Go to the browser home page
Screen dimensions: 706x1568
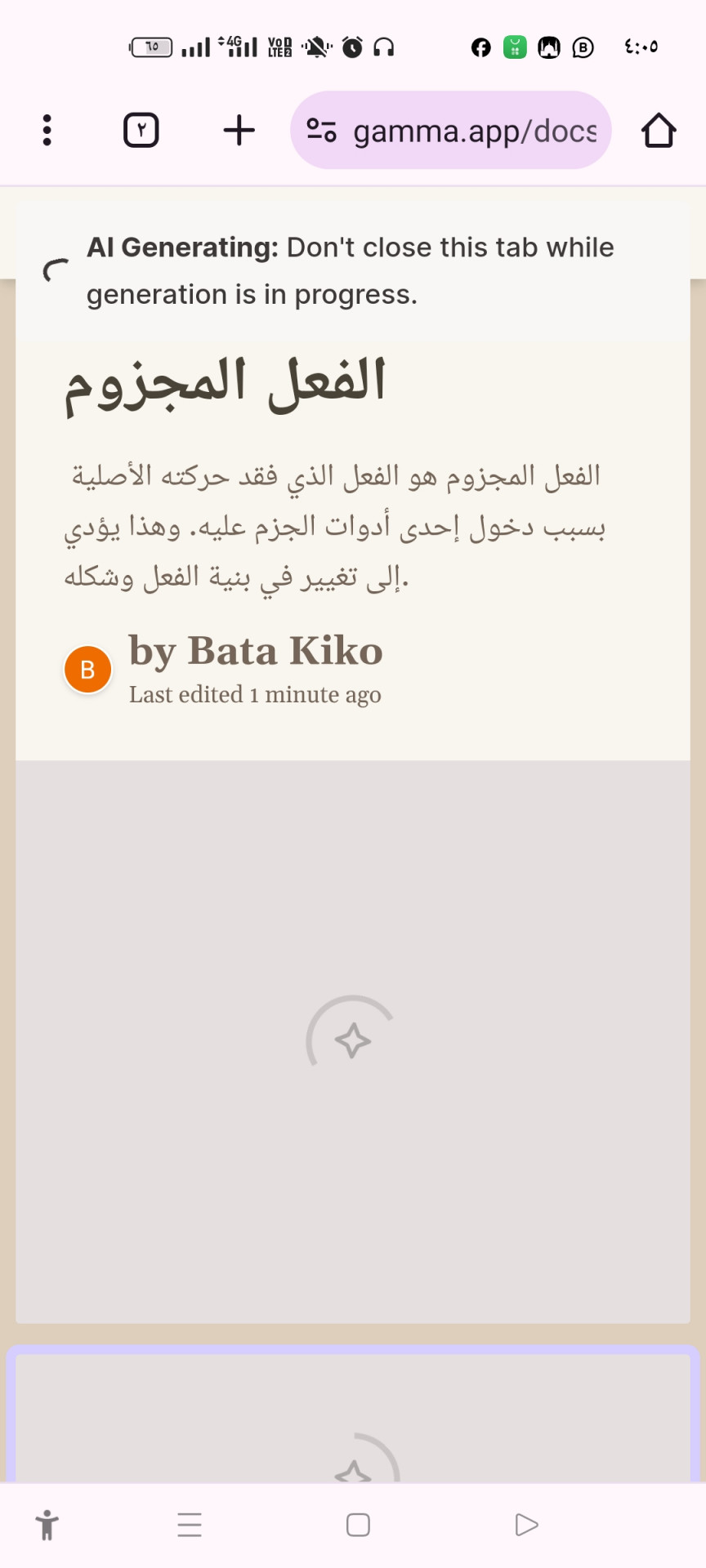pos(658,130)
